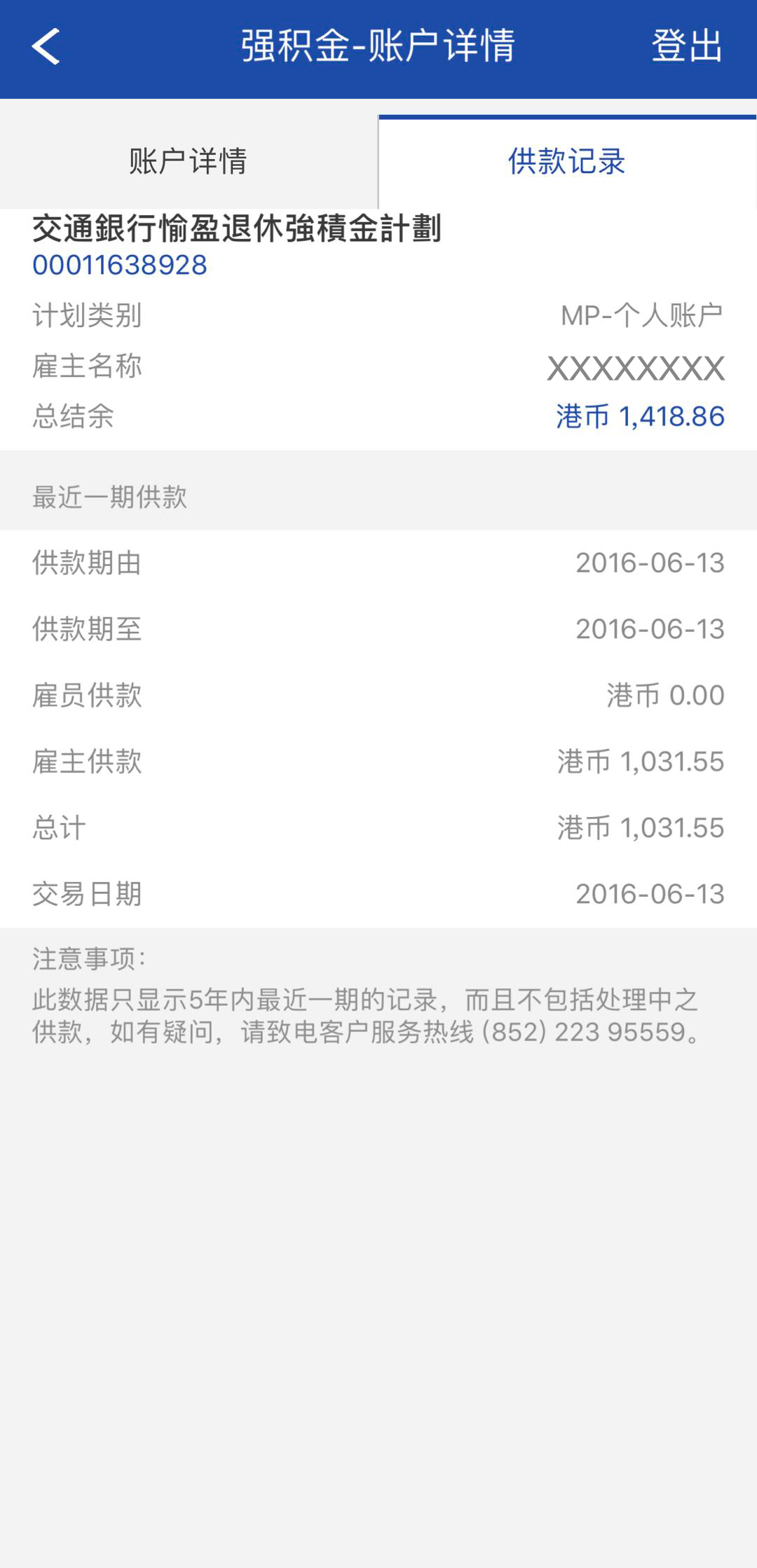Switch to the 账户详情 tab
This screenshot has width=757, height=1568.
coord(188,161)
